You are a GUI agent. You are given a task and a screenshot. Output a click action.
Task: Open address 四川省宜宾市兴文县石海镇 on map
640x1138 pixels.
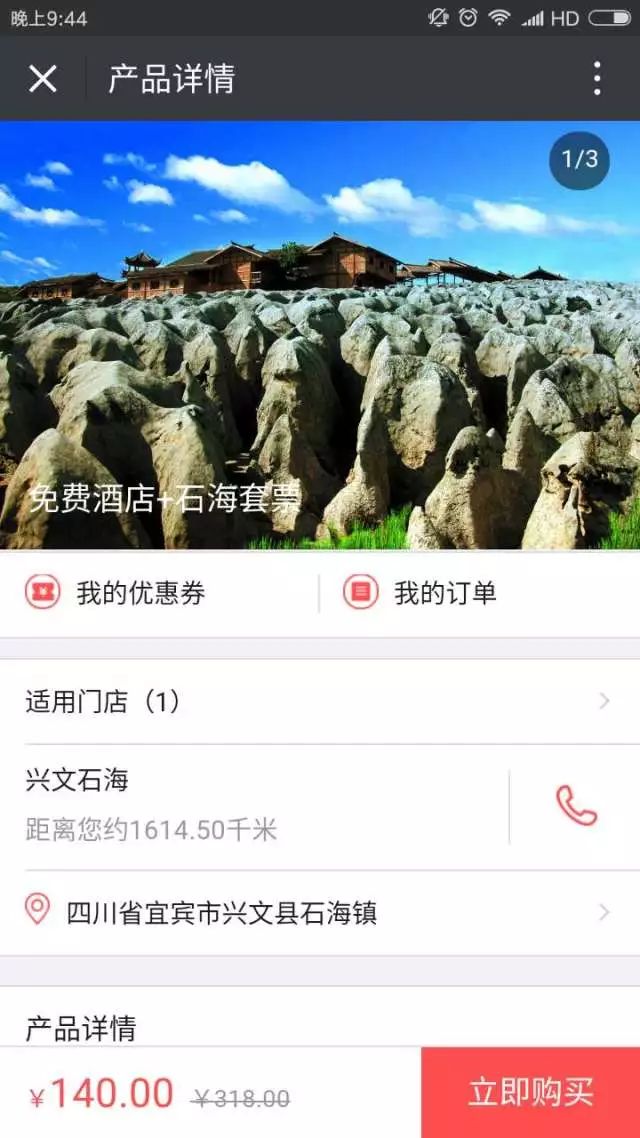pyautogui.click(x=318, y=912)
